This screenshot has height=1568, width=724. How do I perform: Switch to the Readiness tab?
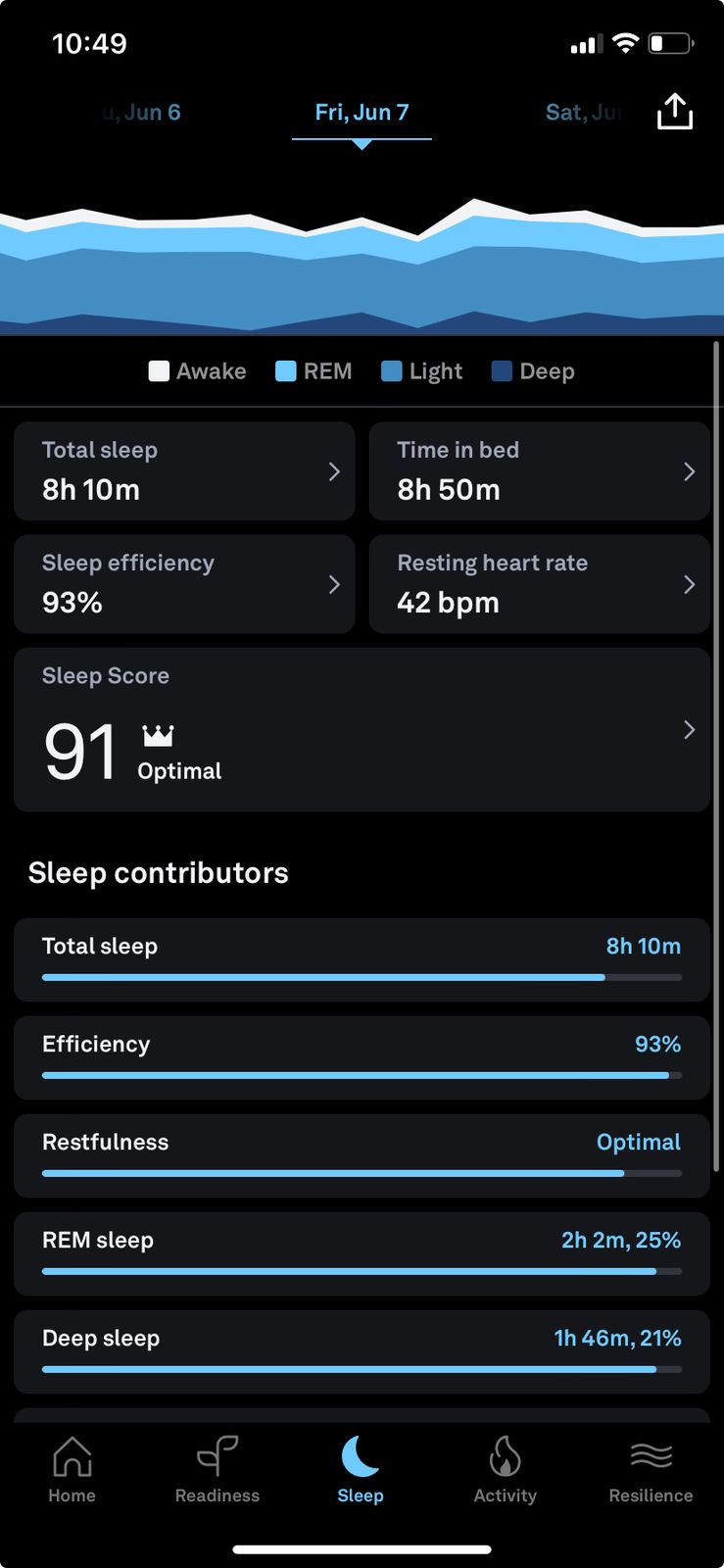pyautogui.click(x=217, y=1469)
